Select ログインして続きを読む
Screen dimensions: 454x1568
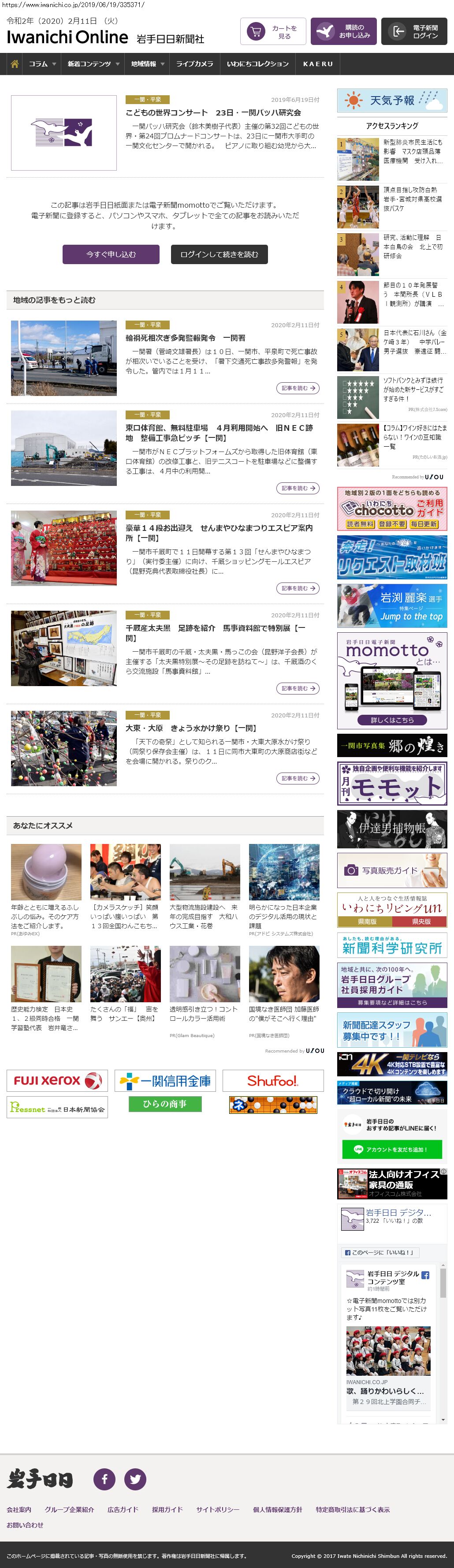[219, 254]
